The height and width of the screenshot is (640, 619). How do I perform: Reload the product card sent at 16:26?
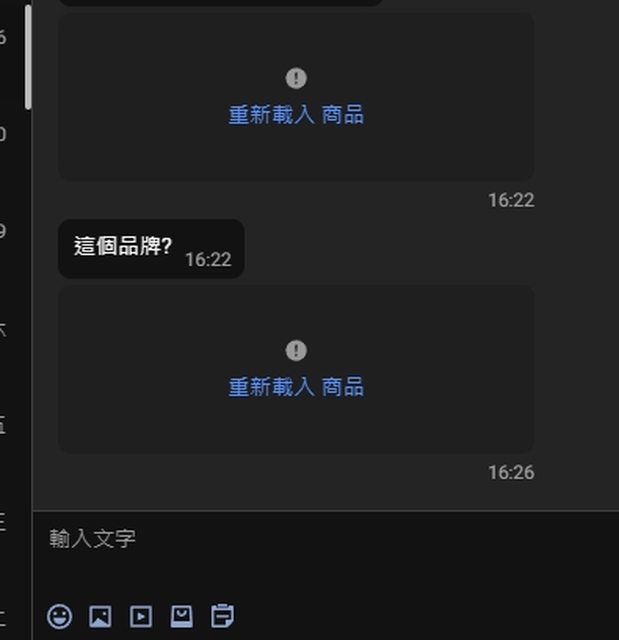click(296, 387)
